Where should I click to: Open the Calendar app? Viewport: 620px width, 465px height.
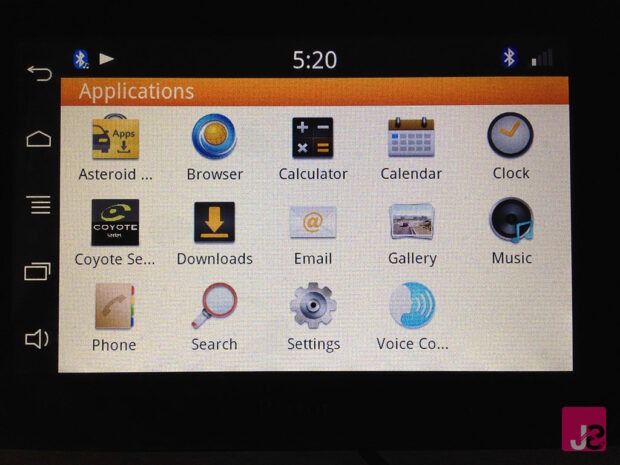click(x=410, y=138)
